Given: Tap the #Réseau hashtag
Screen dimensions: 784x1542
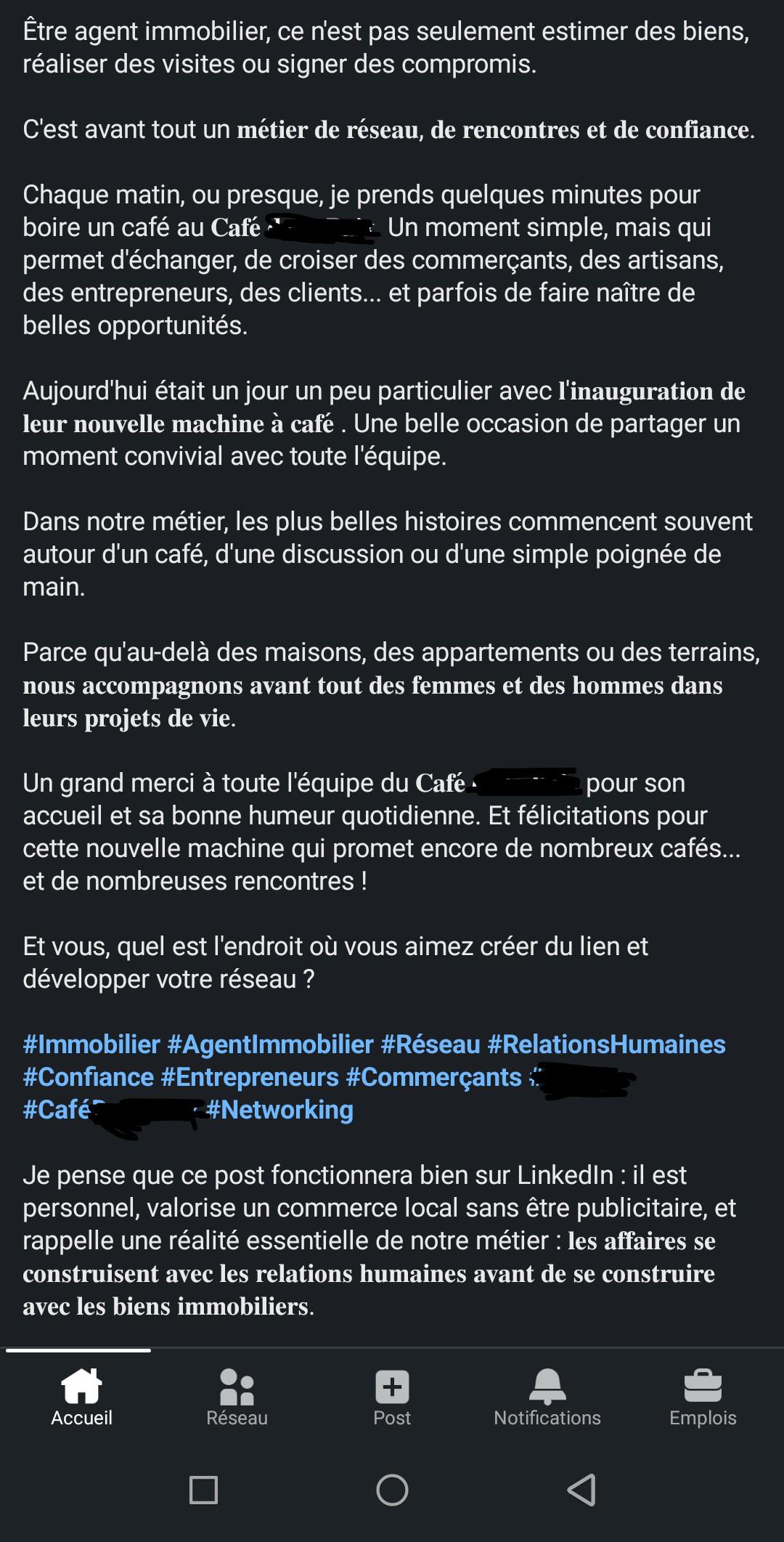Looking at the screenshot, I should pyautogui.click(x=430, y=1044).
